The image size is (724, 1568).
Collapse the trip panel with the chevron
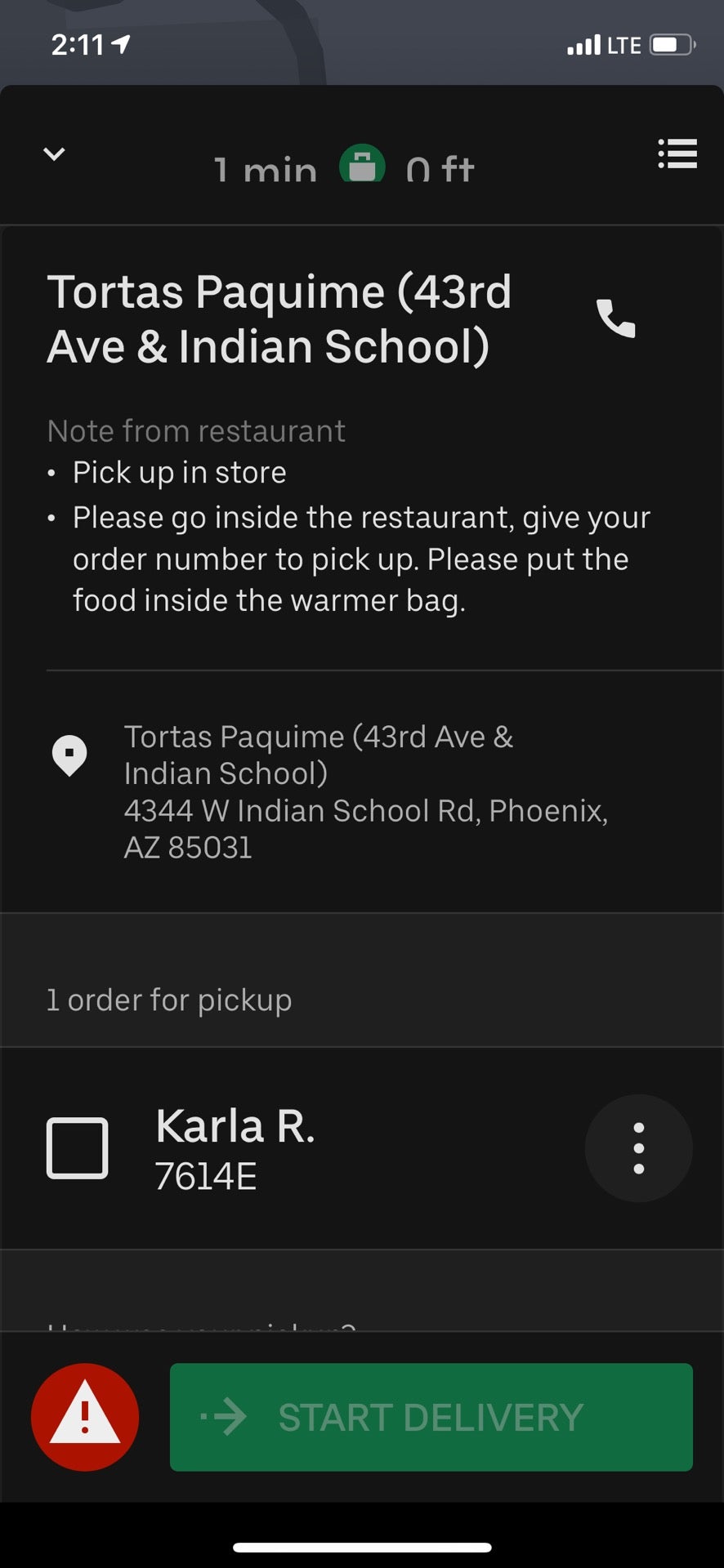[x=52, y=154]
